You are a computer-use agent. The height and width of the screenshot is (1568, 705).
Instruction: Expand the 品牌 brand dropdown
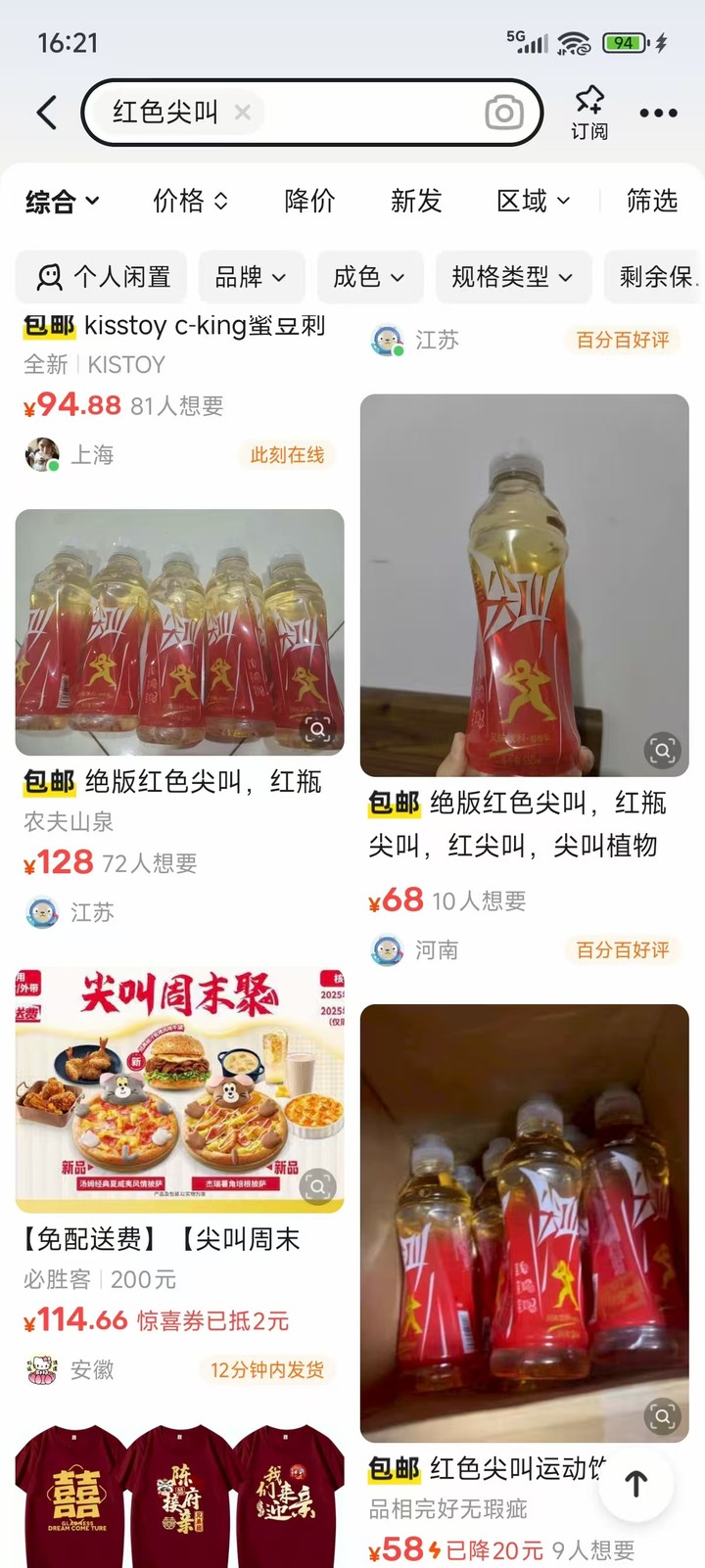coord(252,277)
